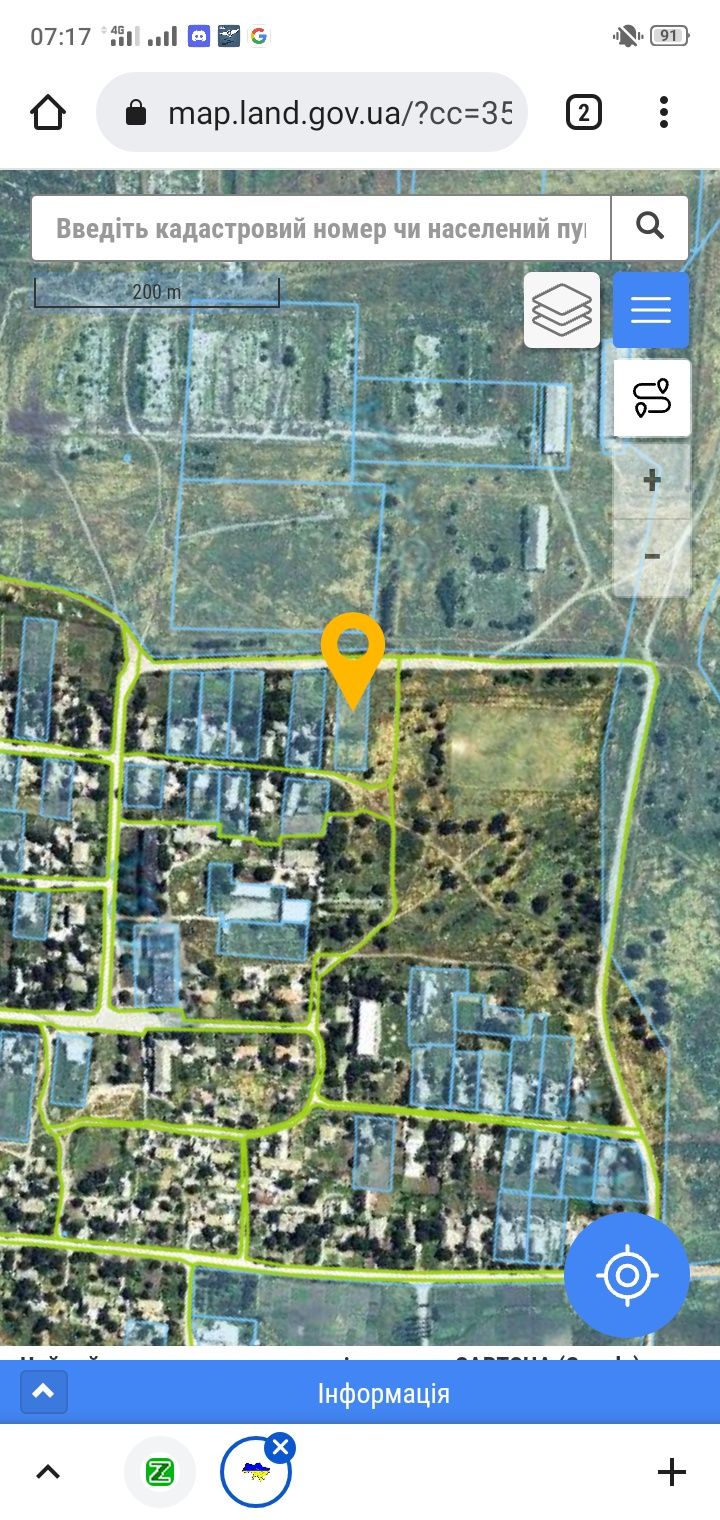Zoom out the map with minus
The height and width of the screenshot is (1520, 720).
(x=652, y=557)
